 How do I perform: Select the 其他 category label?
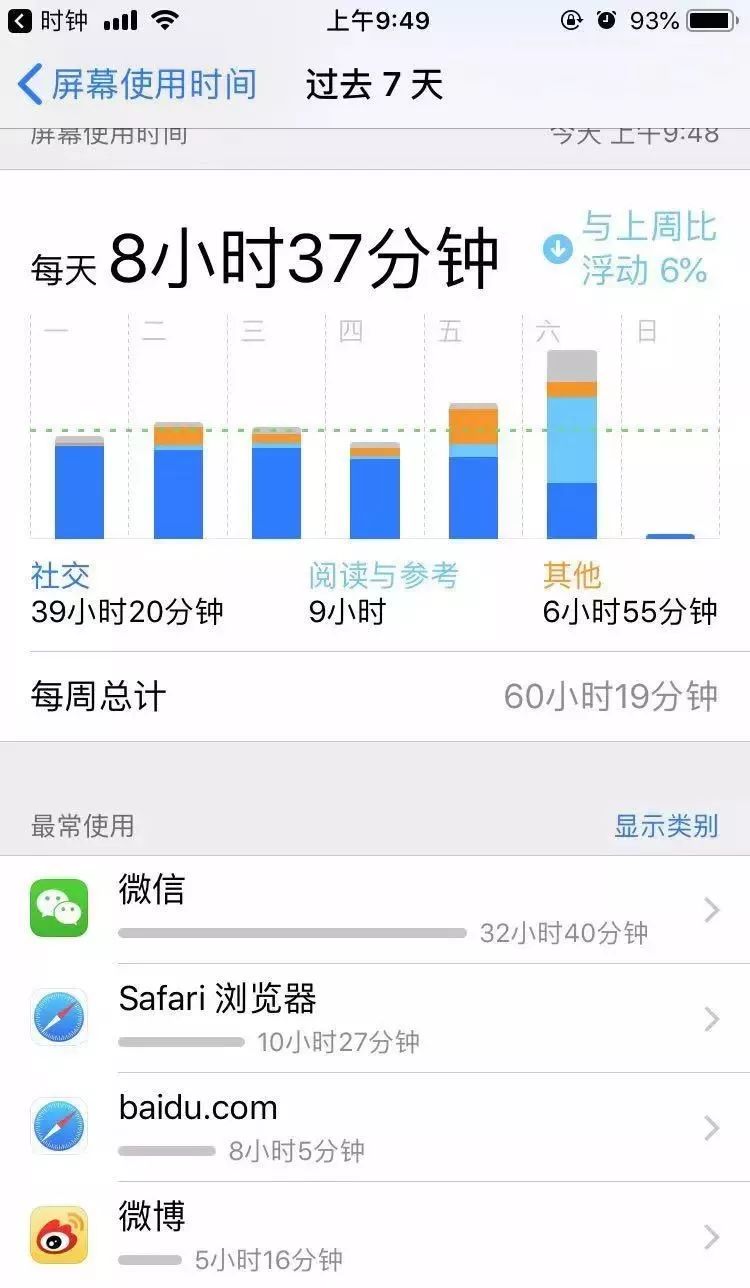coord(569,576)
